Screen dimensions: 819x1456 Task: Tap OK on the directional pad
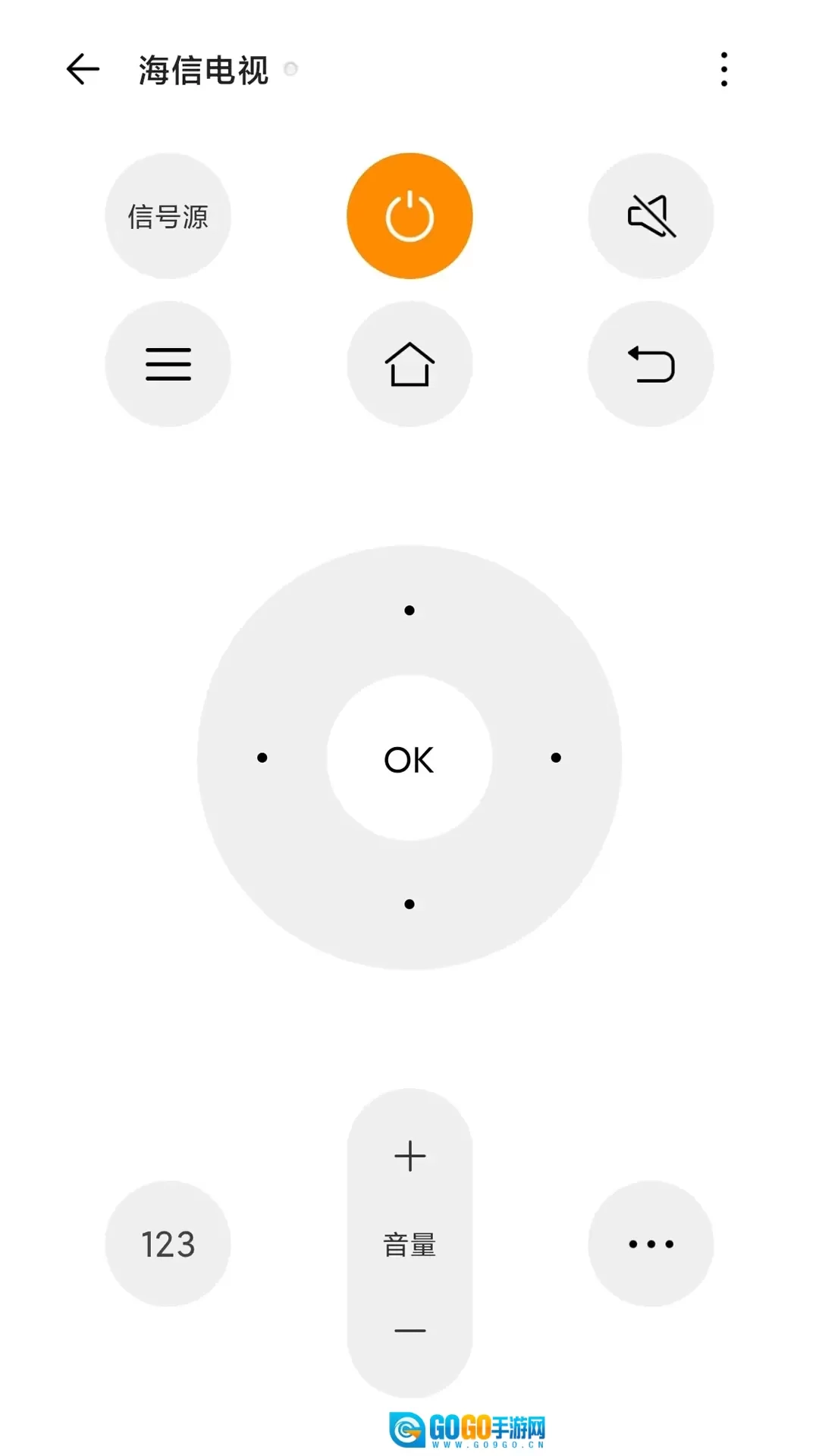[x=409, y=758]
